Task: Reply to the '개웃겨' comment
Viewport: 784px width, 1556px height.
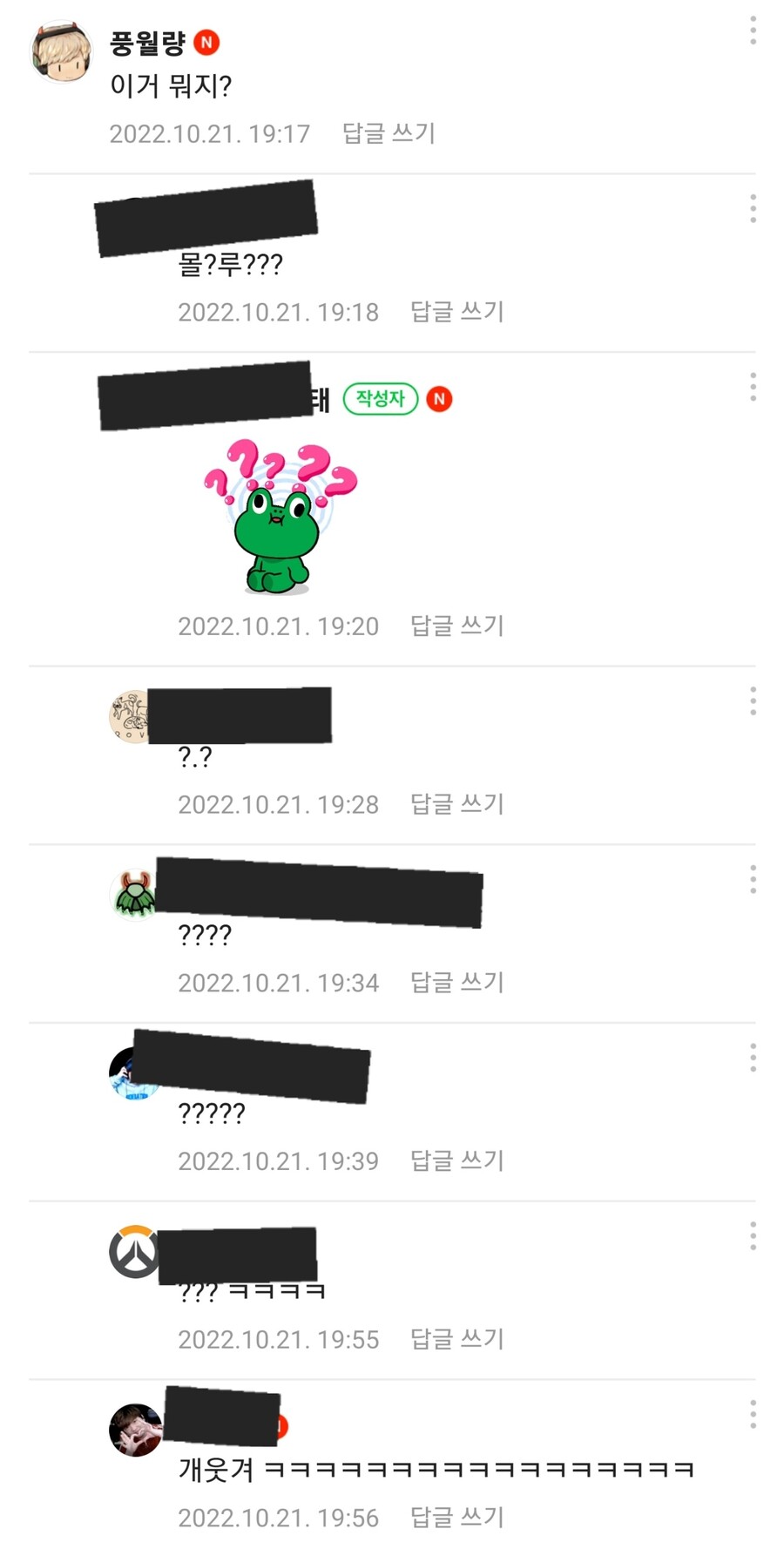Action: 456,1517
